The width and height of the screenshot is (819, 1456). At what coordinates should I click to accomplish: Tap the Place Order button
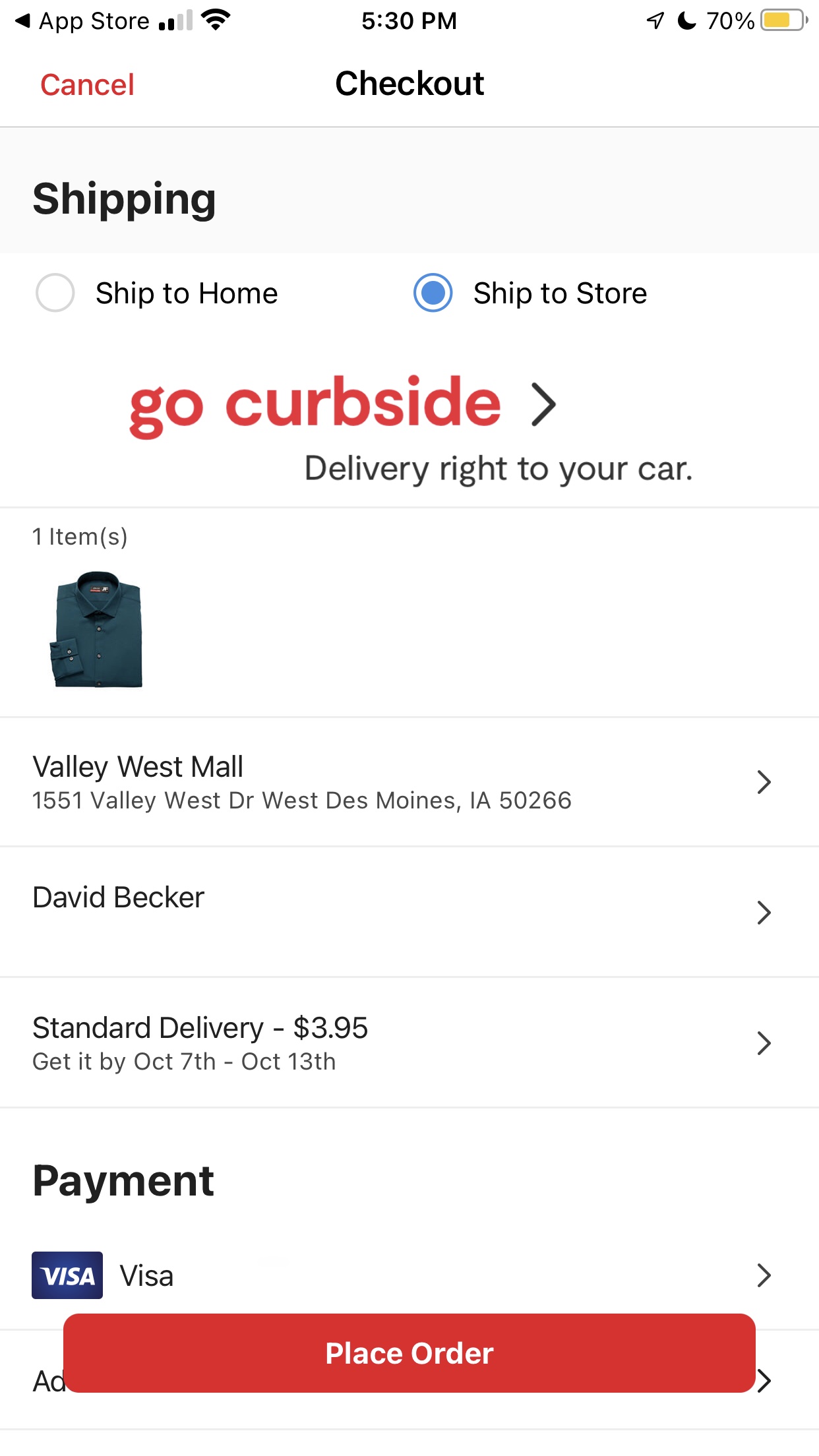(409, 1353)
